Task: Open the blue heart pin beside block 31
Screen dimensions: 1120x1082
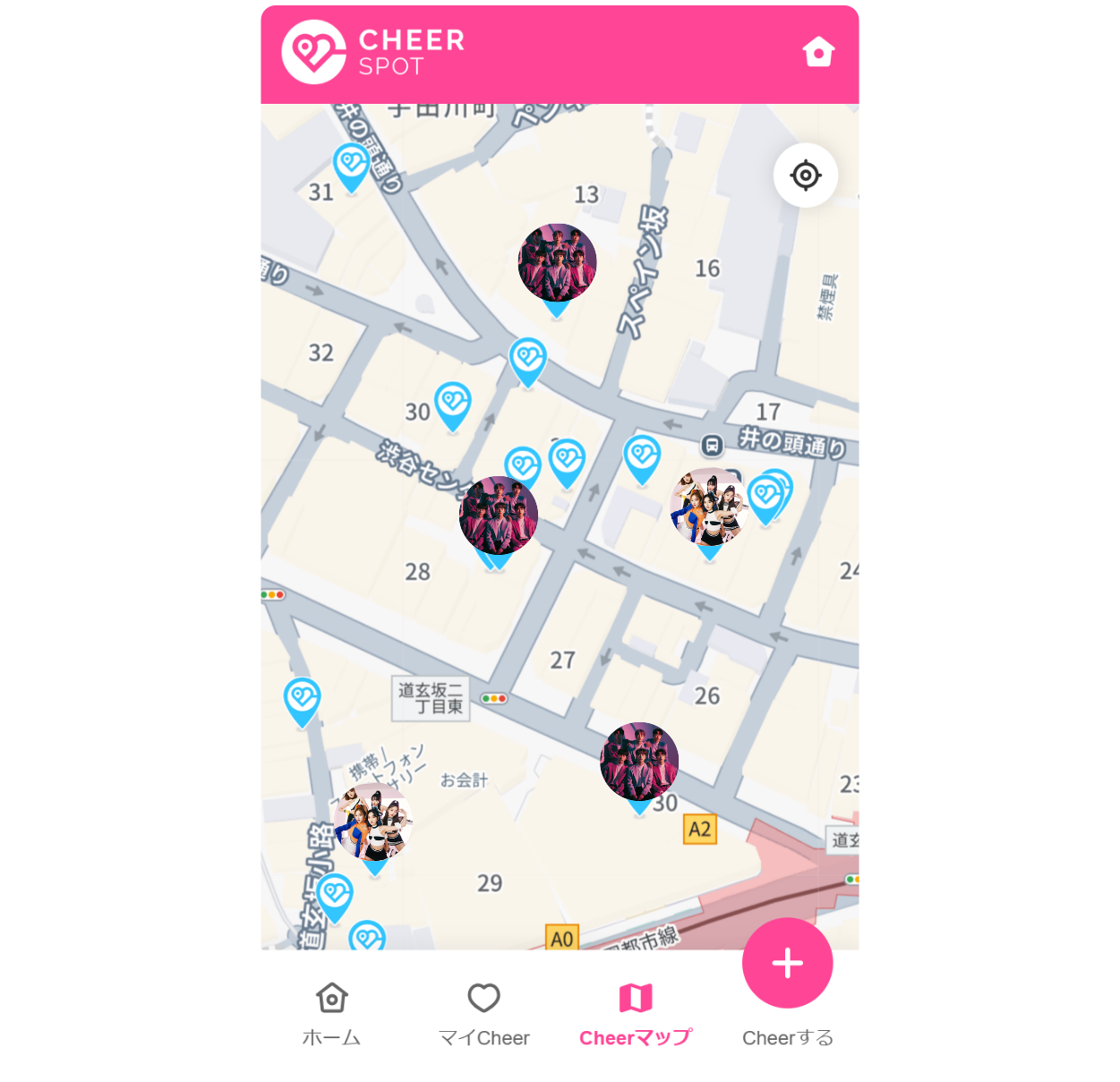Action: (352, 164)
